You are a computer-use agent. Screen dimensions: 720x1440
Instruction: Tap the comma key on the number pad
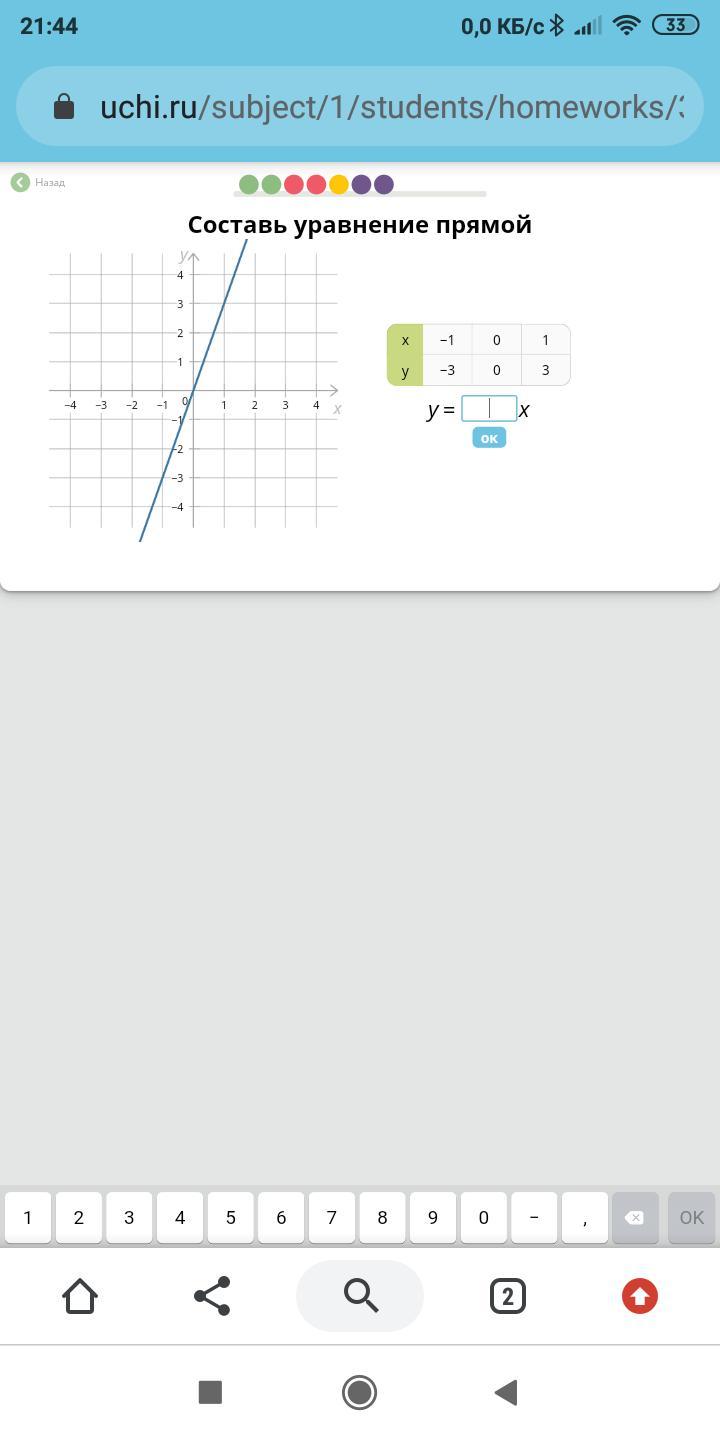coord(585,1217)
